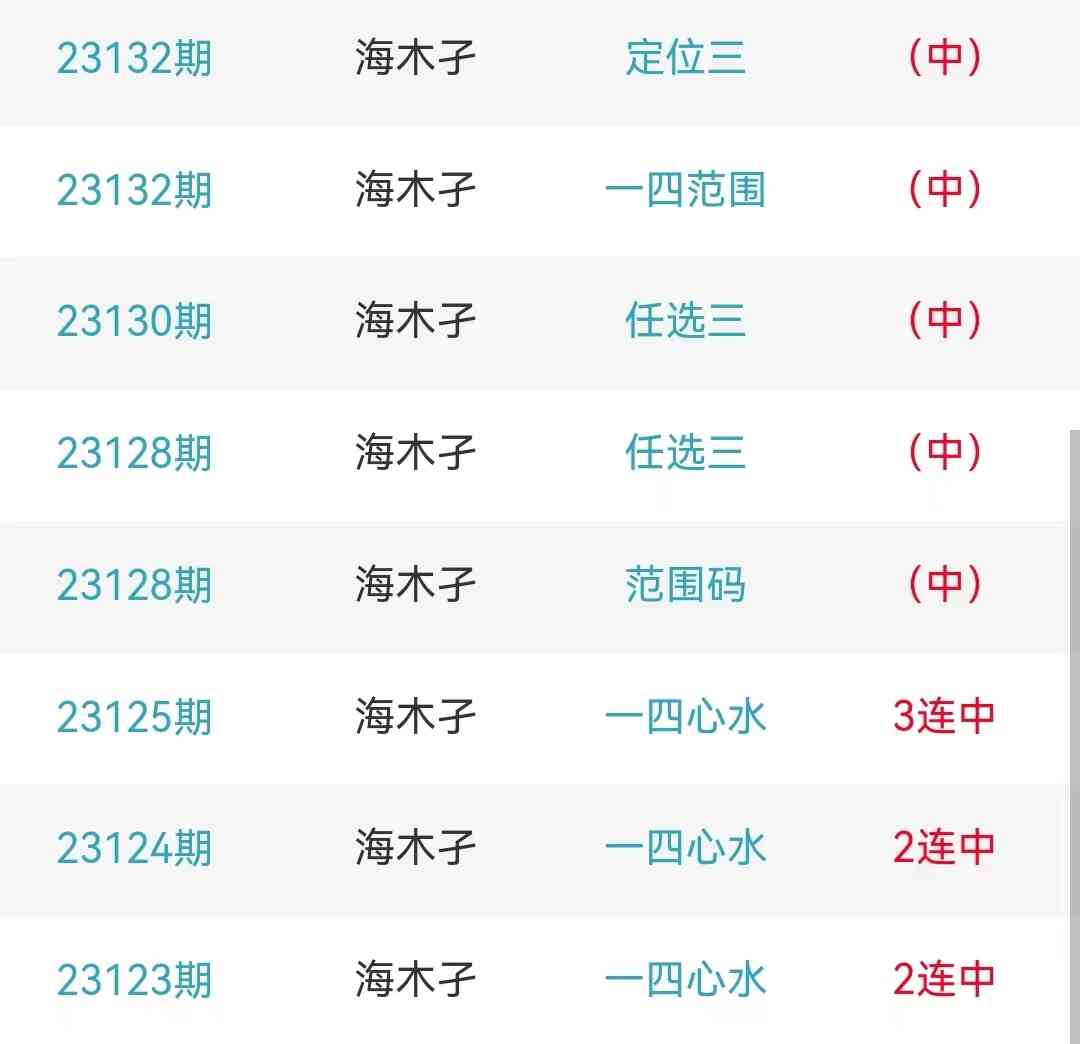The height and width of the screenshot is (1044, 1080).
Task: View the 23125期 一四心水 post
Action: pyautogui.click(x=685, y=717)
